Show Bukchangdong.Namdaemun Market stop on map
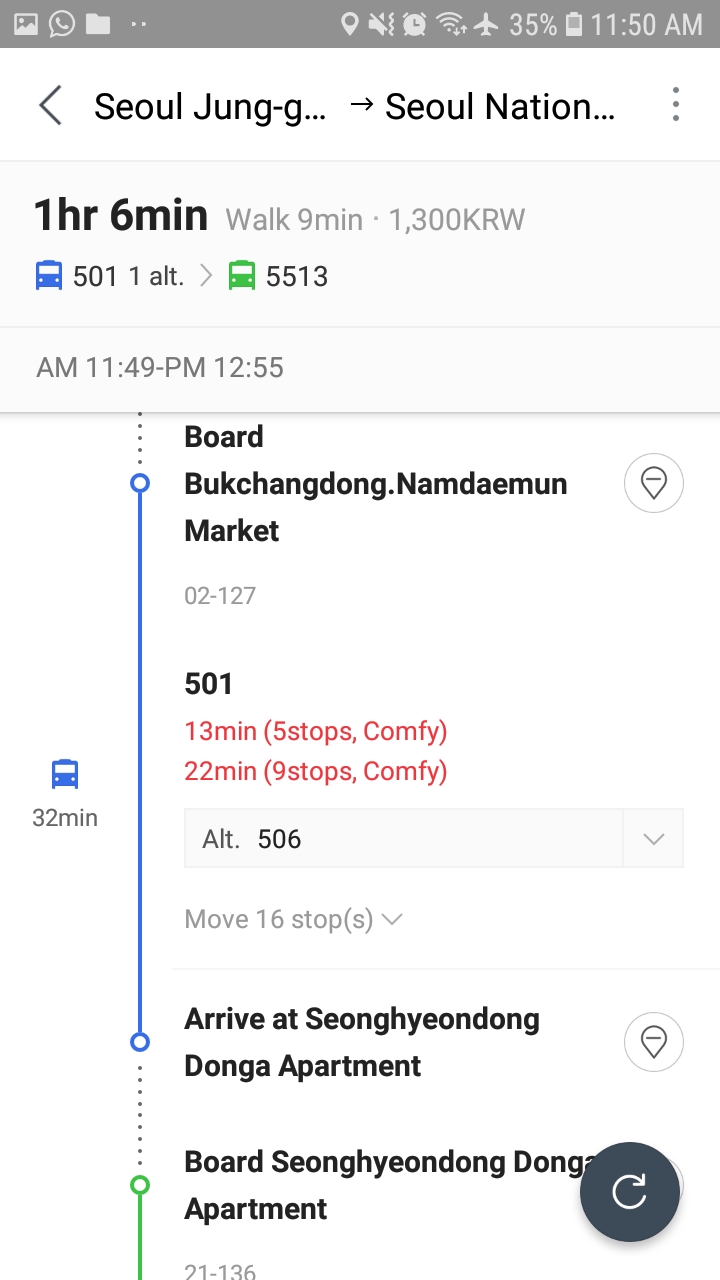Image resolution: width=720 pixels, height=1280 pixels. click(654, 484)
